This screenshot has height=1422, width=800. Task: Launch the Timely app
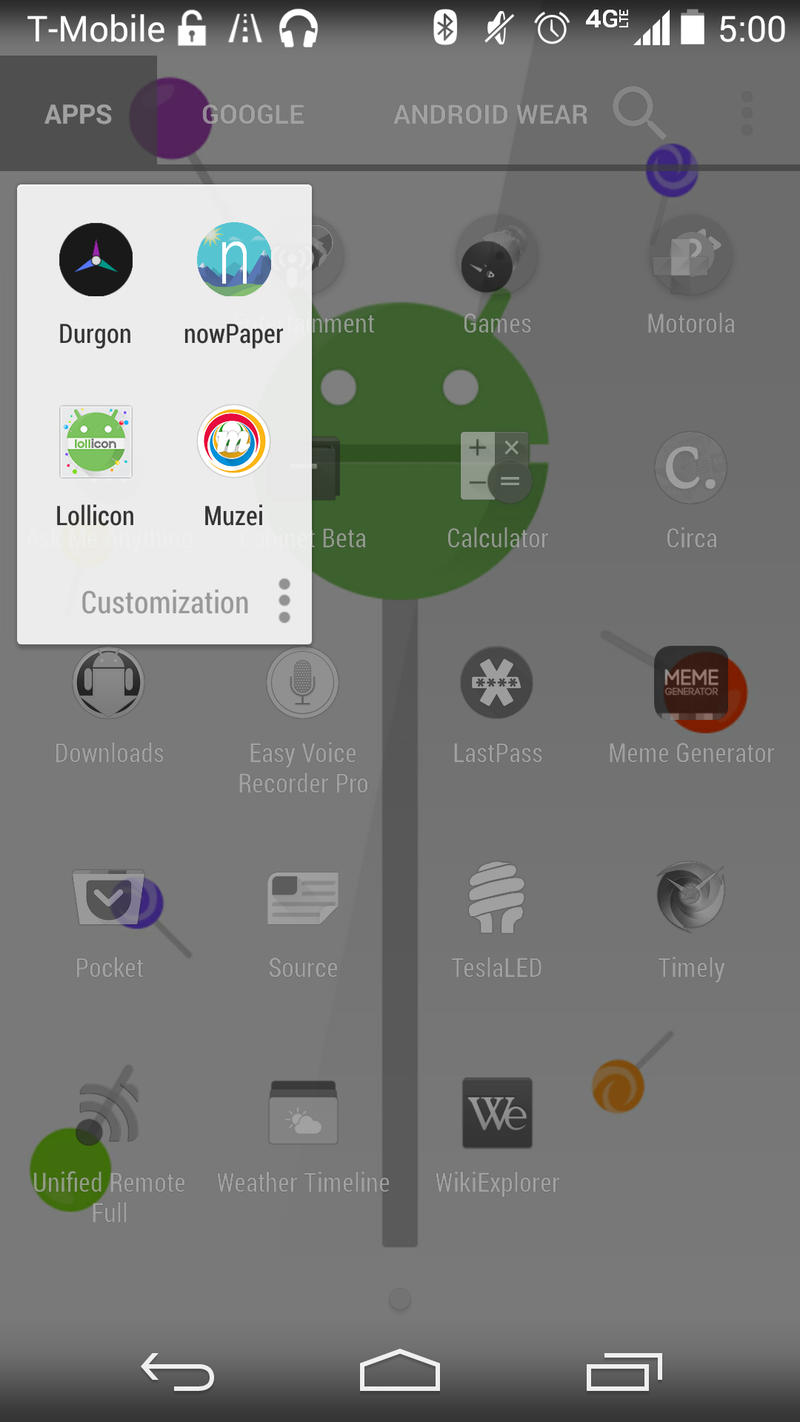pyautogui.click(x=691, y=898)
